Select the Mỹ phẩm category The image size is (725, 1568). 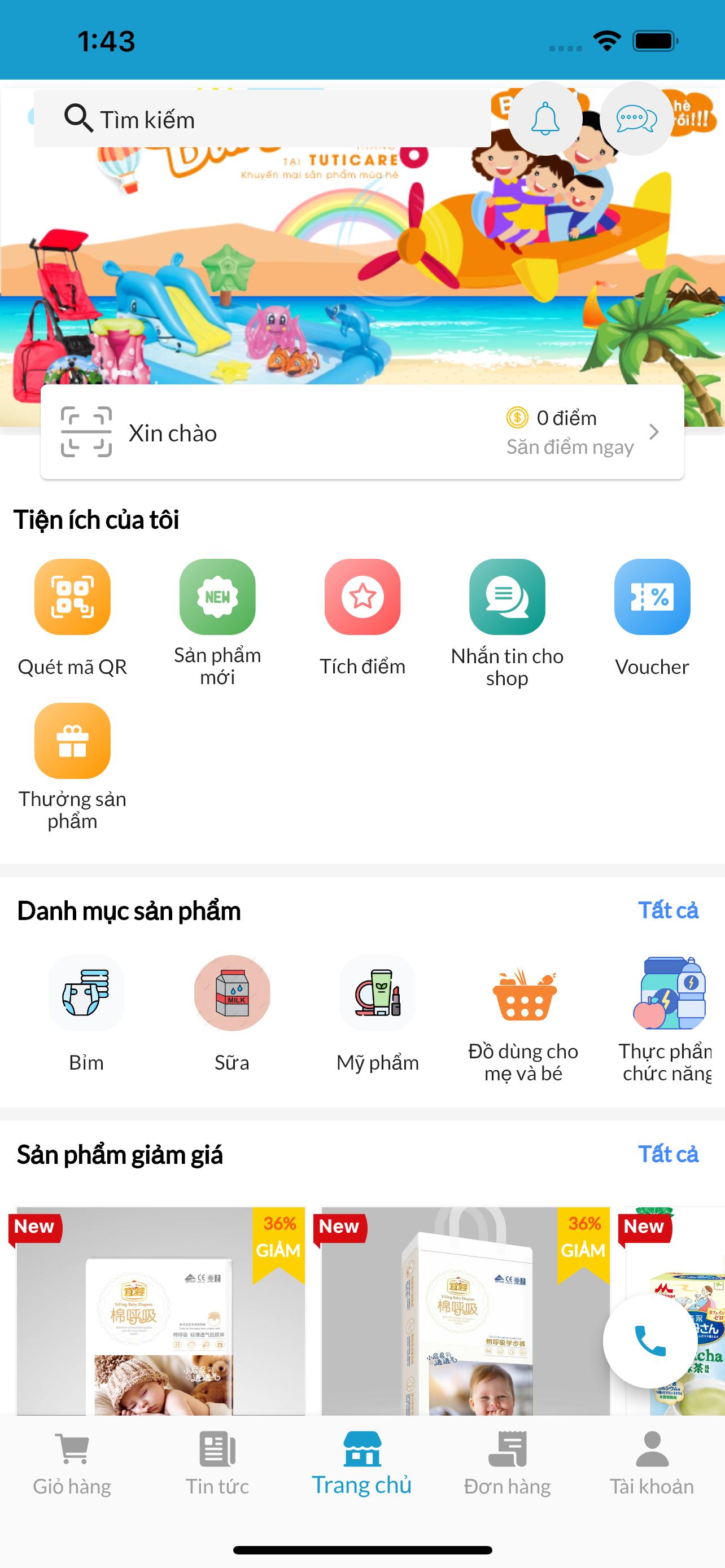pos(377,993)
